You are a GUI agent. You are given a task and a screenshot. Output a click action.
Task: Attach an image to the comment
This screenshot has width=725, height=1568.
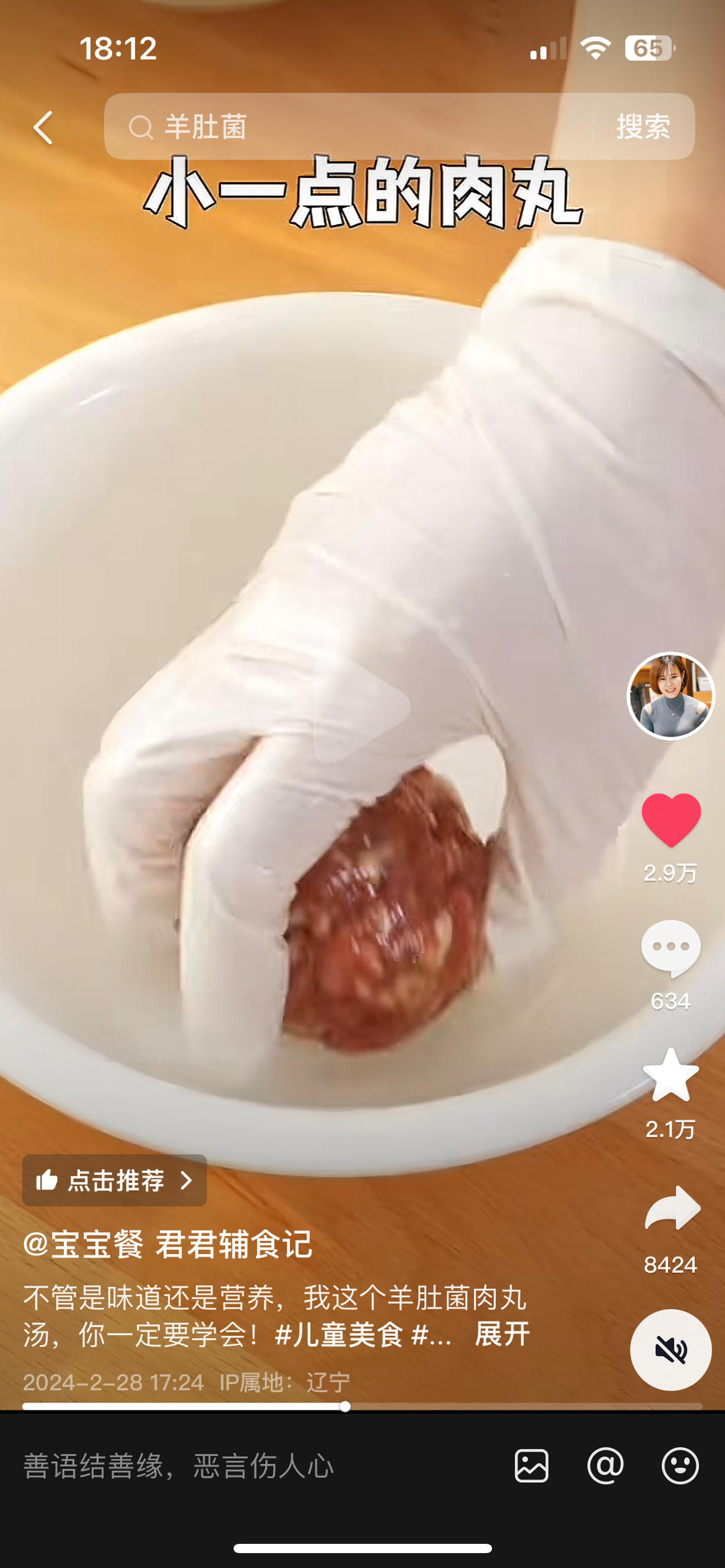pyautogui.click(x=532, y=1466)
